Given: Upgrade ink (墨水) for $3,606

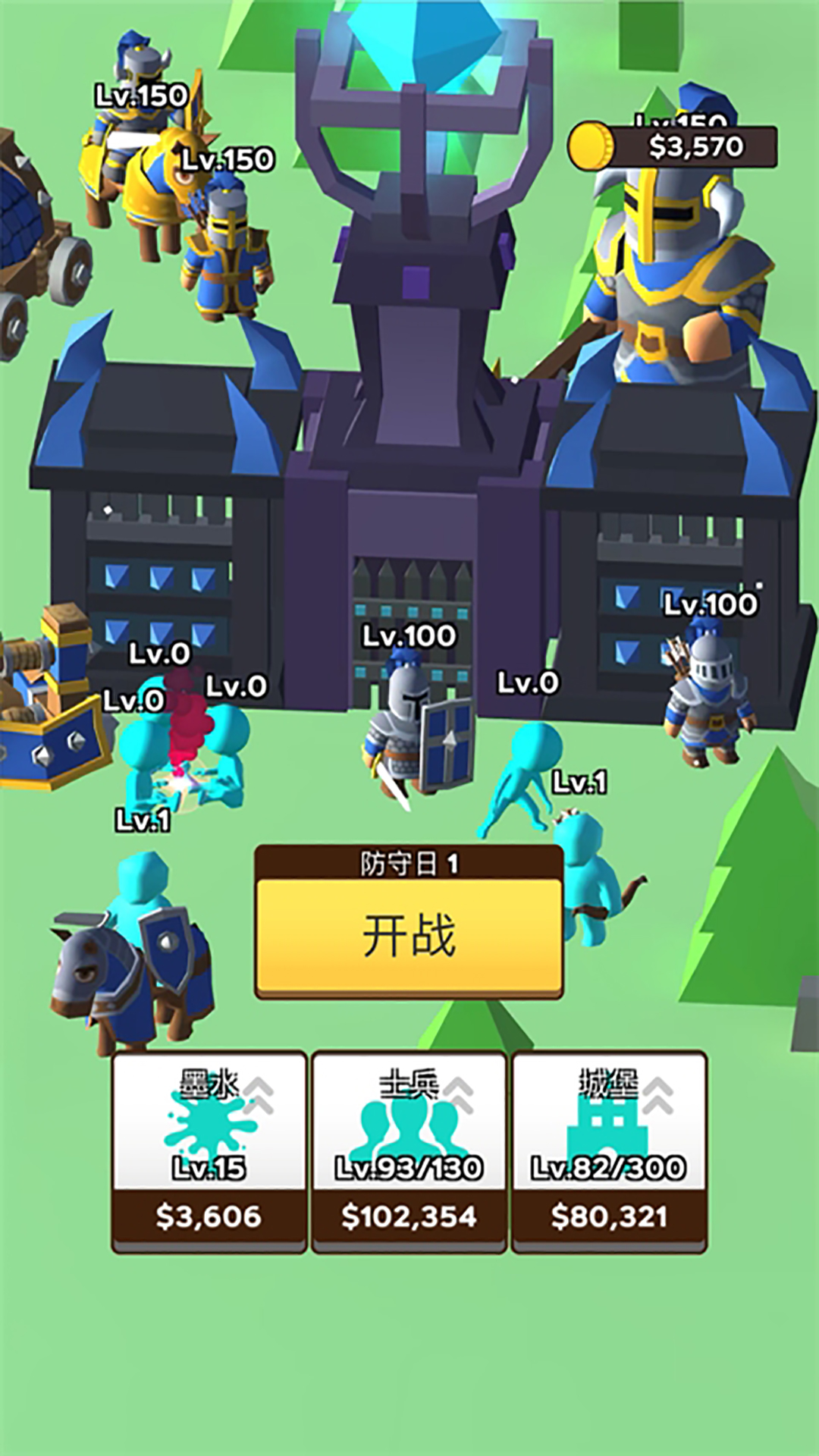Looking at the screenshot, I should pyautogui.click(x=209, y=1151).
